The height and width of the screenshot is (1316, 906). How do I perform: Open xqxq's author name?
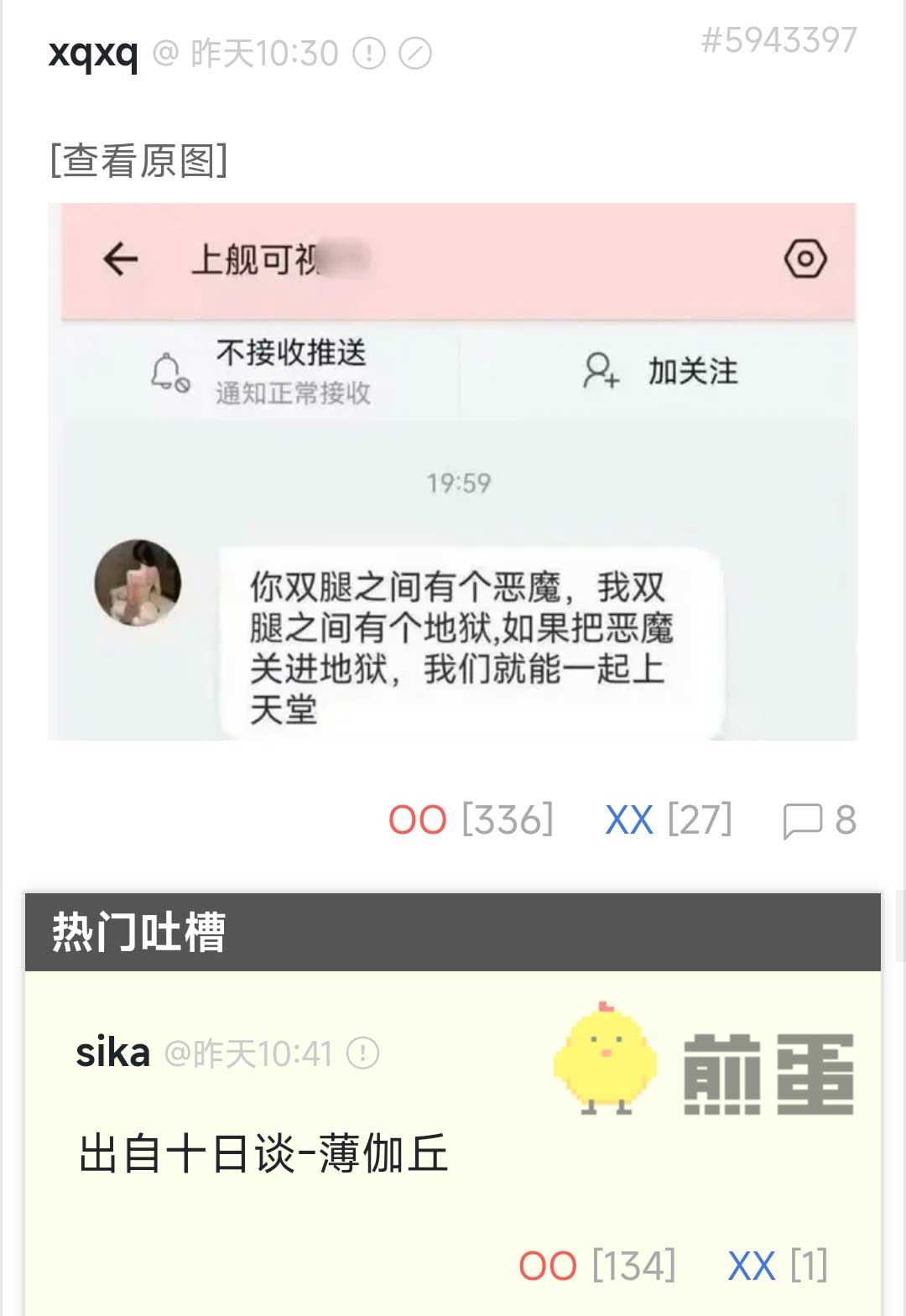[93, 54]
